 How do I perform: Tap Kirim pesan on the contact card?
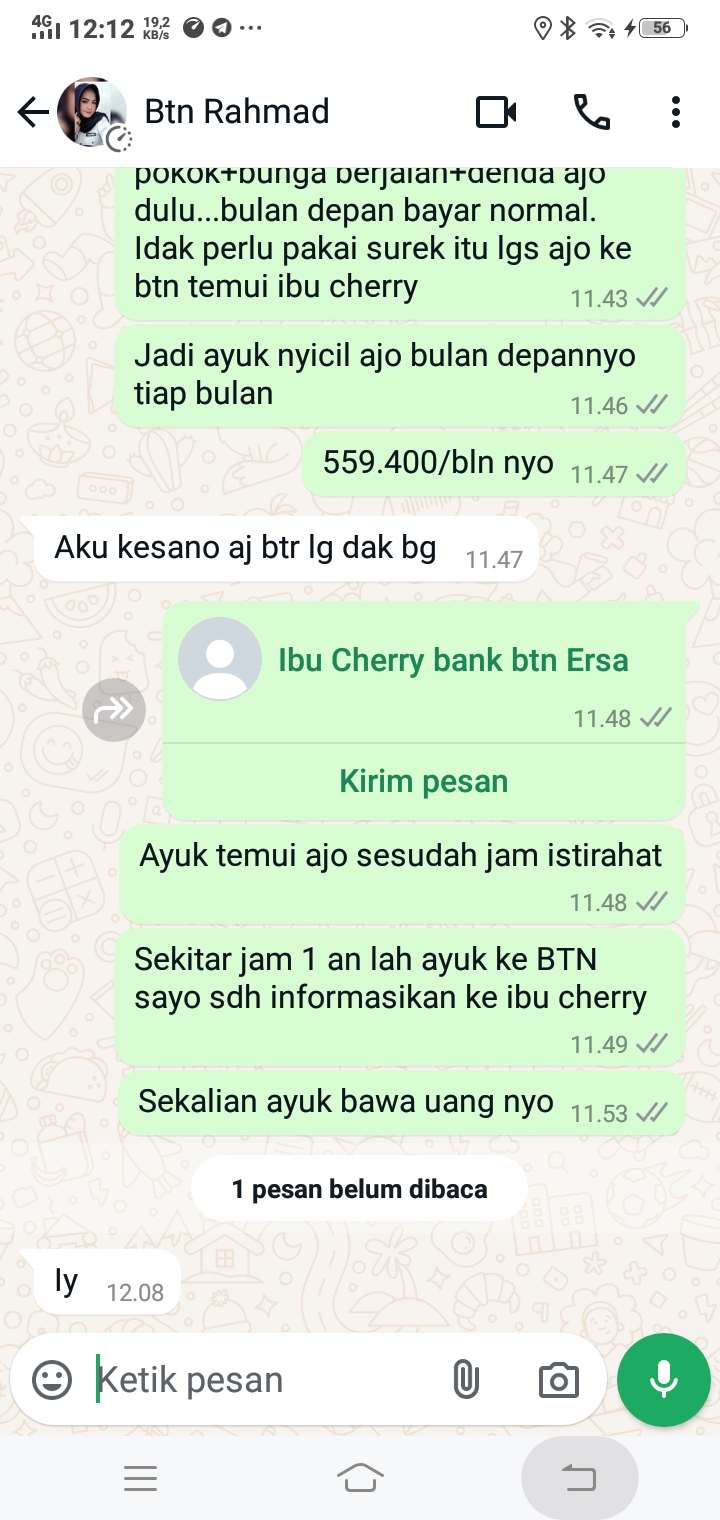tap(424, 781)
